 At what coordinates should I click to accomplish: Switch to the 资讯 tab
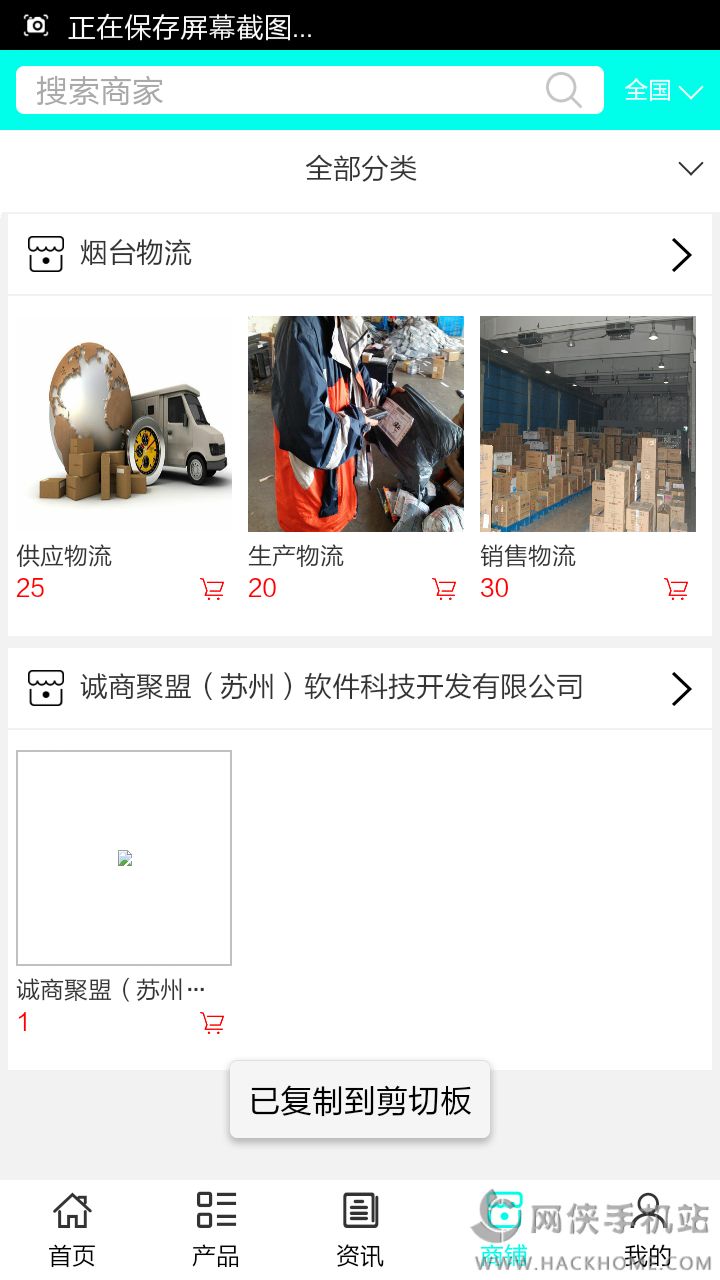[x=360, y=1228]
